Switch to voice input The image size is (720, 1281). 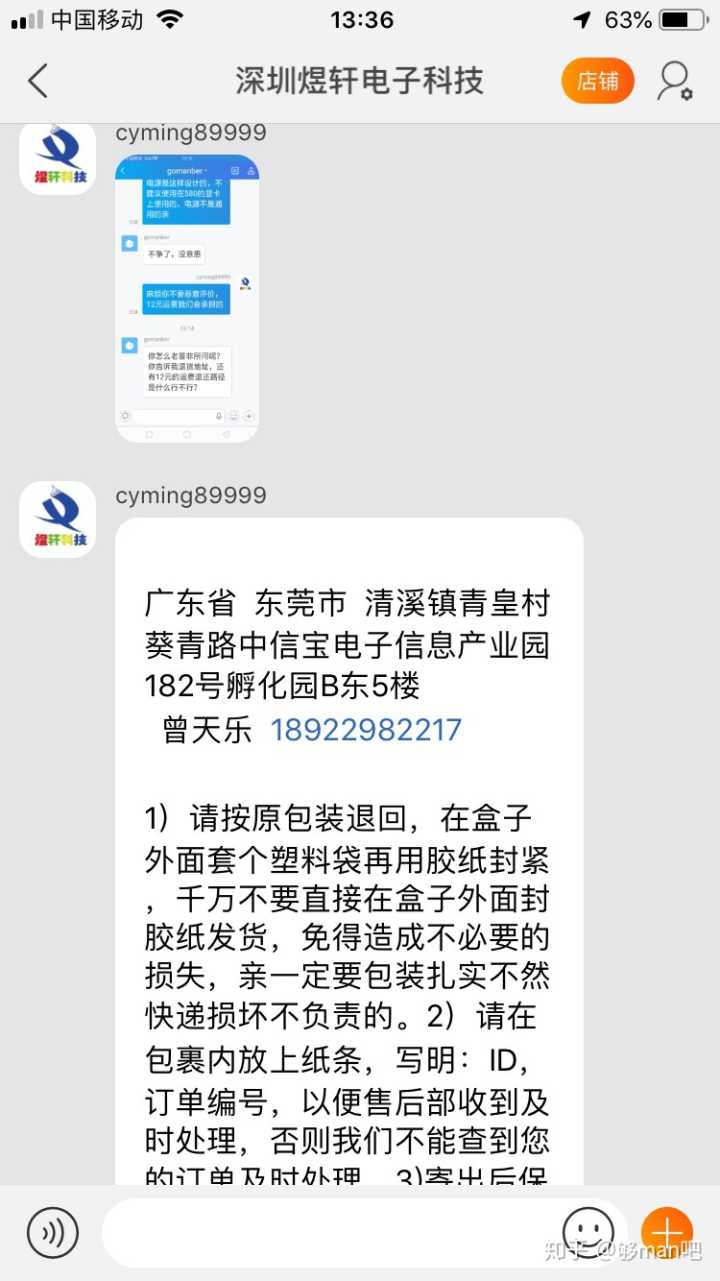[x=52, y=1232]
